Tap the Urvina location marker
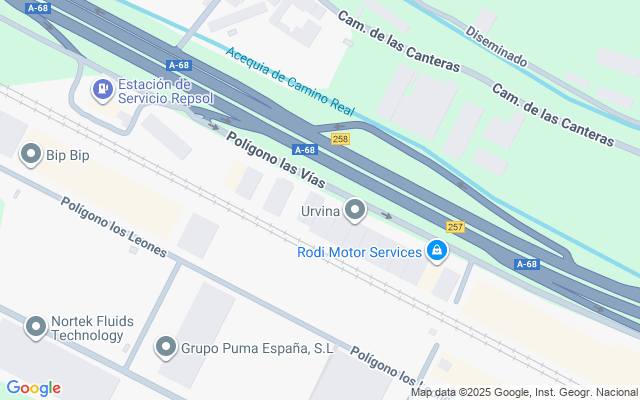Image resolution: width=640 pixels, height=400 pixels. tap(356, 210)
